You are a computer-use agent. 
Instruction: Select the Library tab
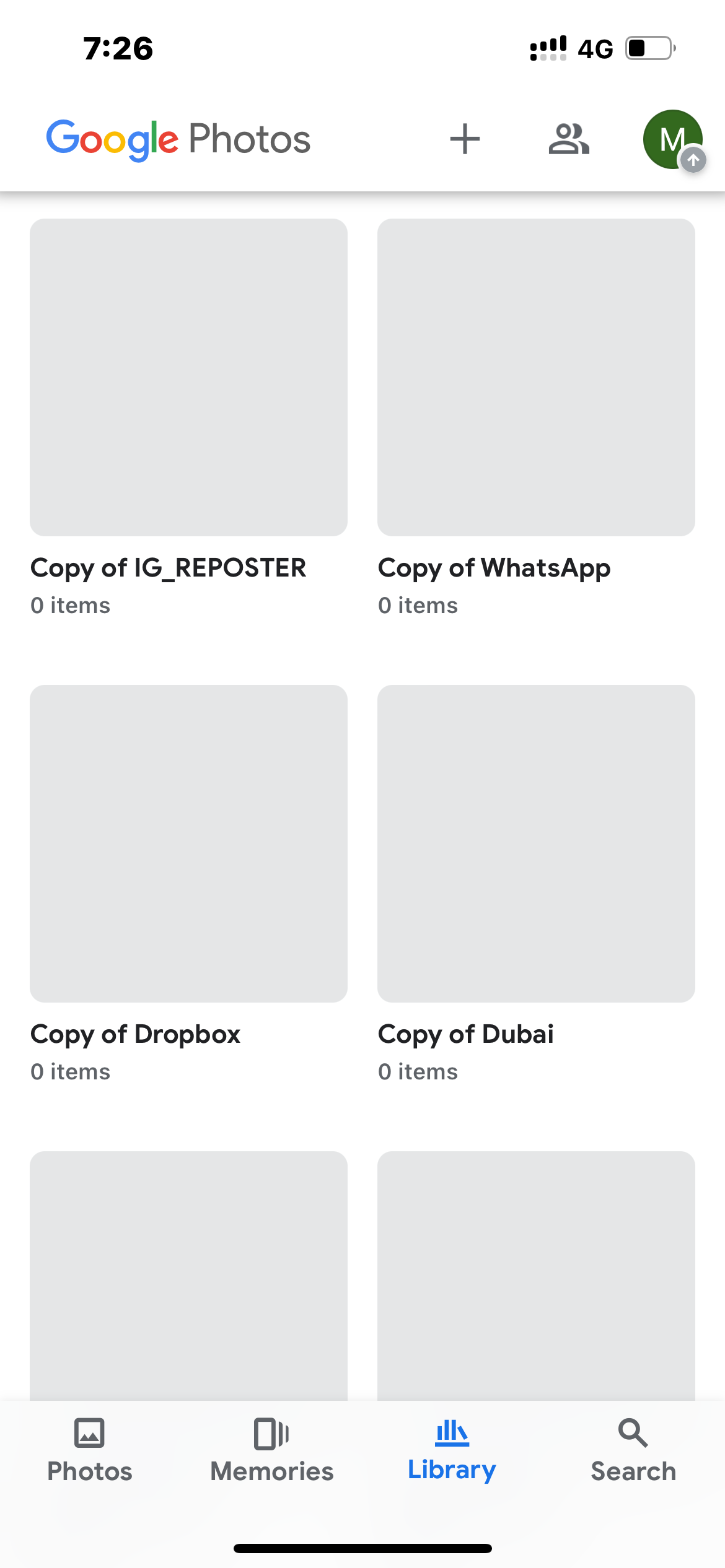(452, 1450)
